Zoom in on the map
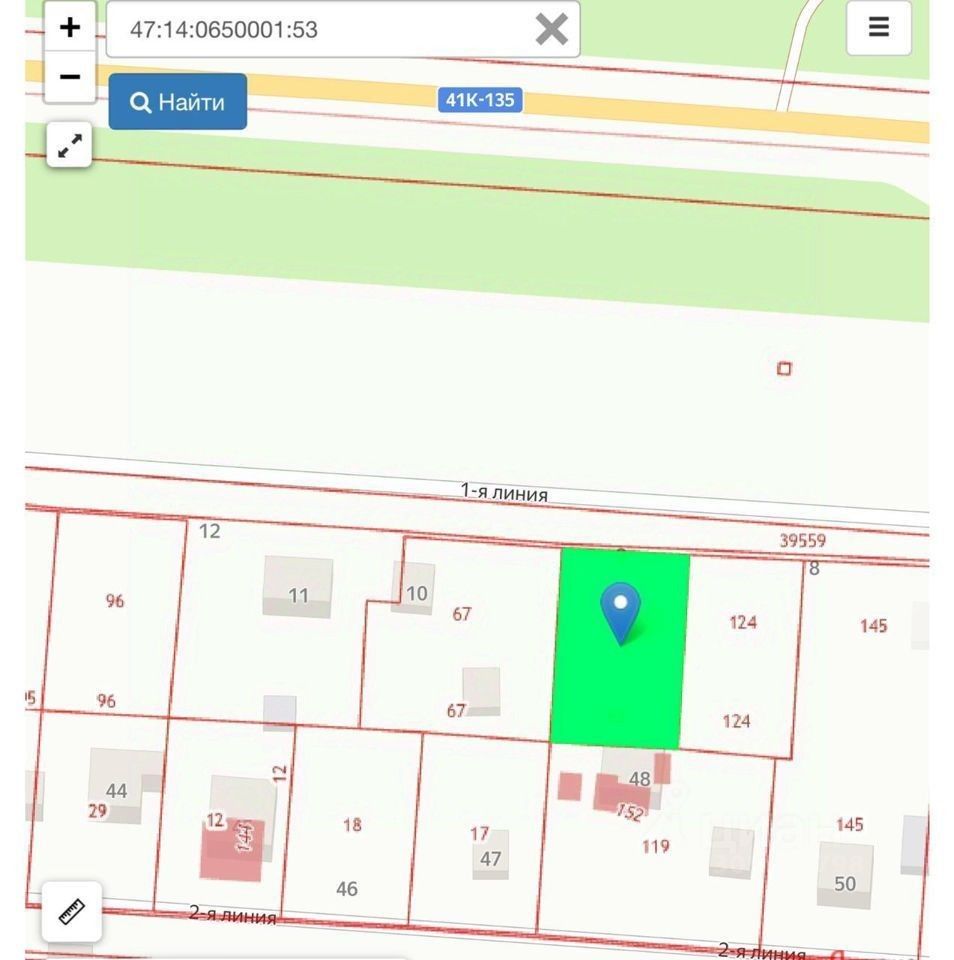954x960 pixels. 69,27
